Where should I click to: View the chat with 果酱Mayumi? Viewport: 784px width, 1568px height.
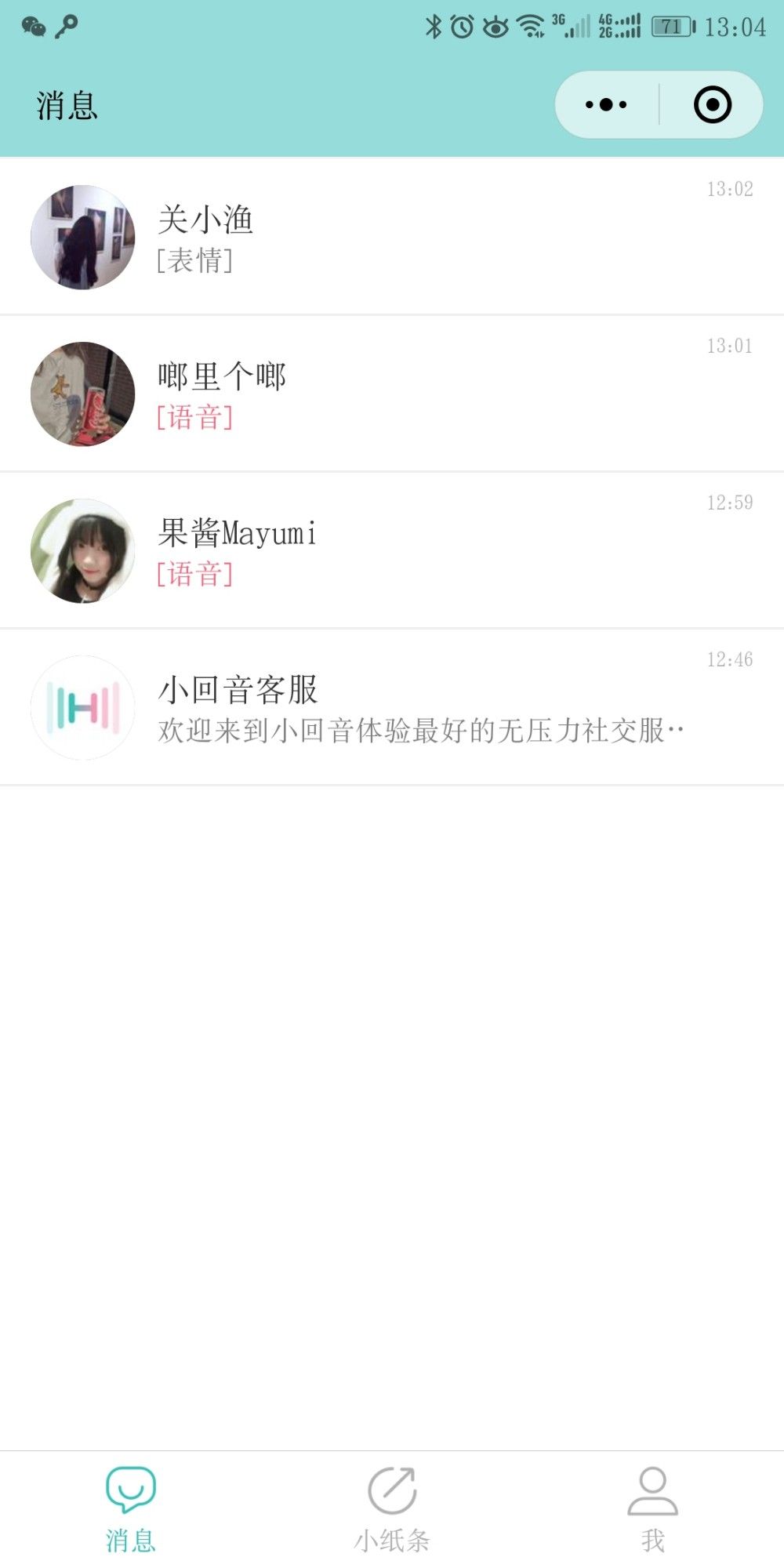[392, 550]
